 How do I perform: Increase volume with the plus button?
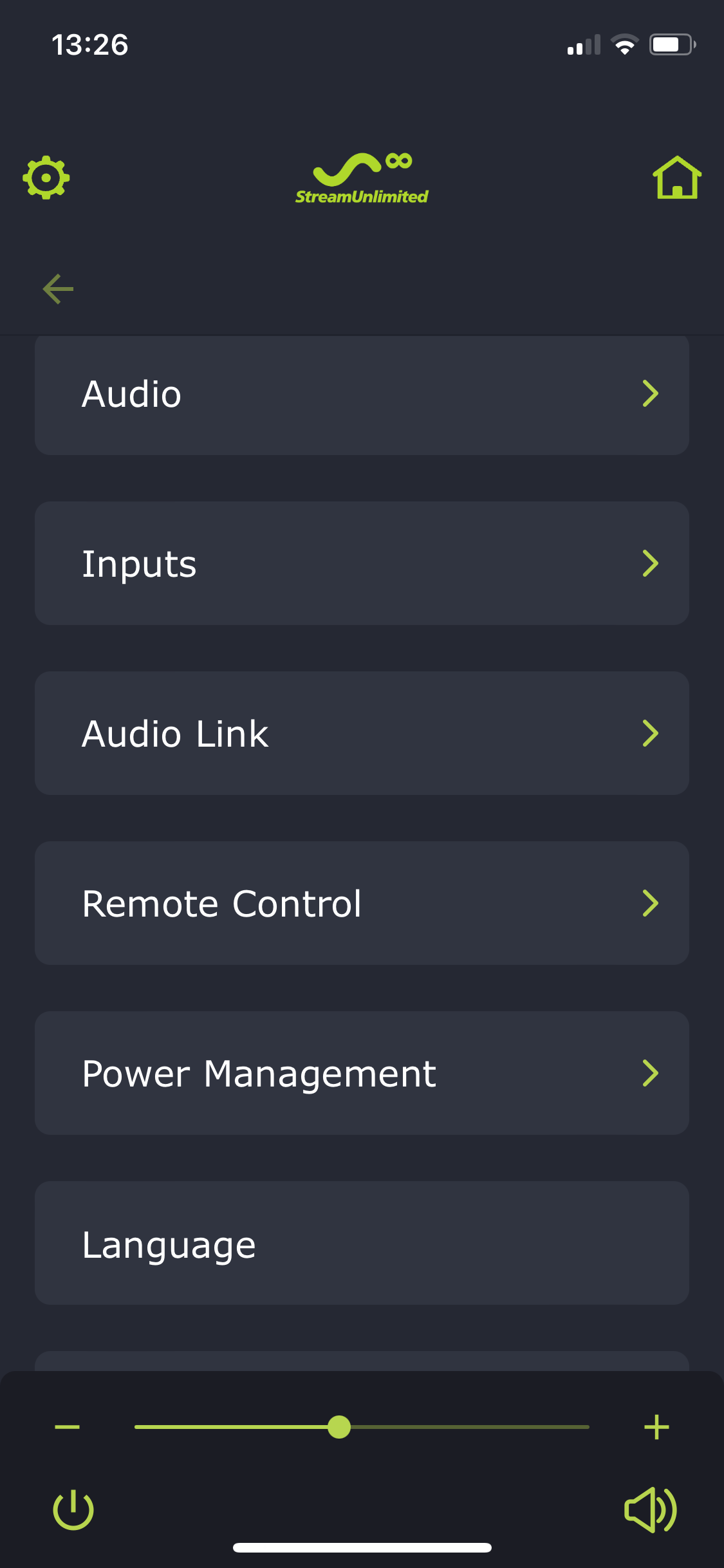pos(656,1427)
